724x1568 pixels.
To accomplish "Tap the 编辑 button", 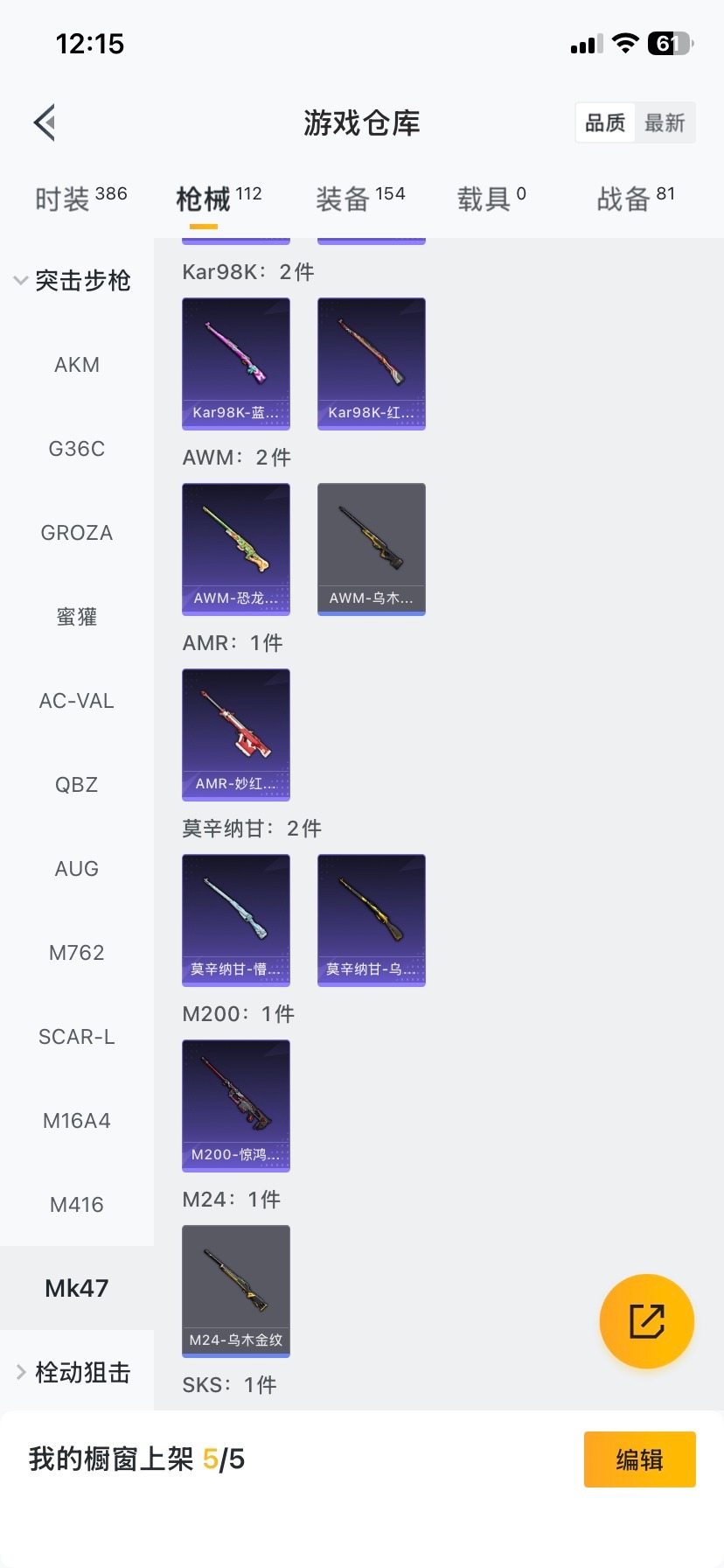I will [639, 1459].
